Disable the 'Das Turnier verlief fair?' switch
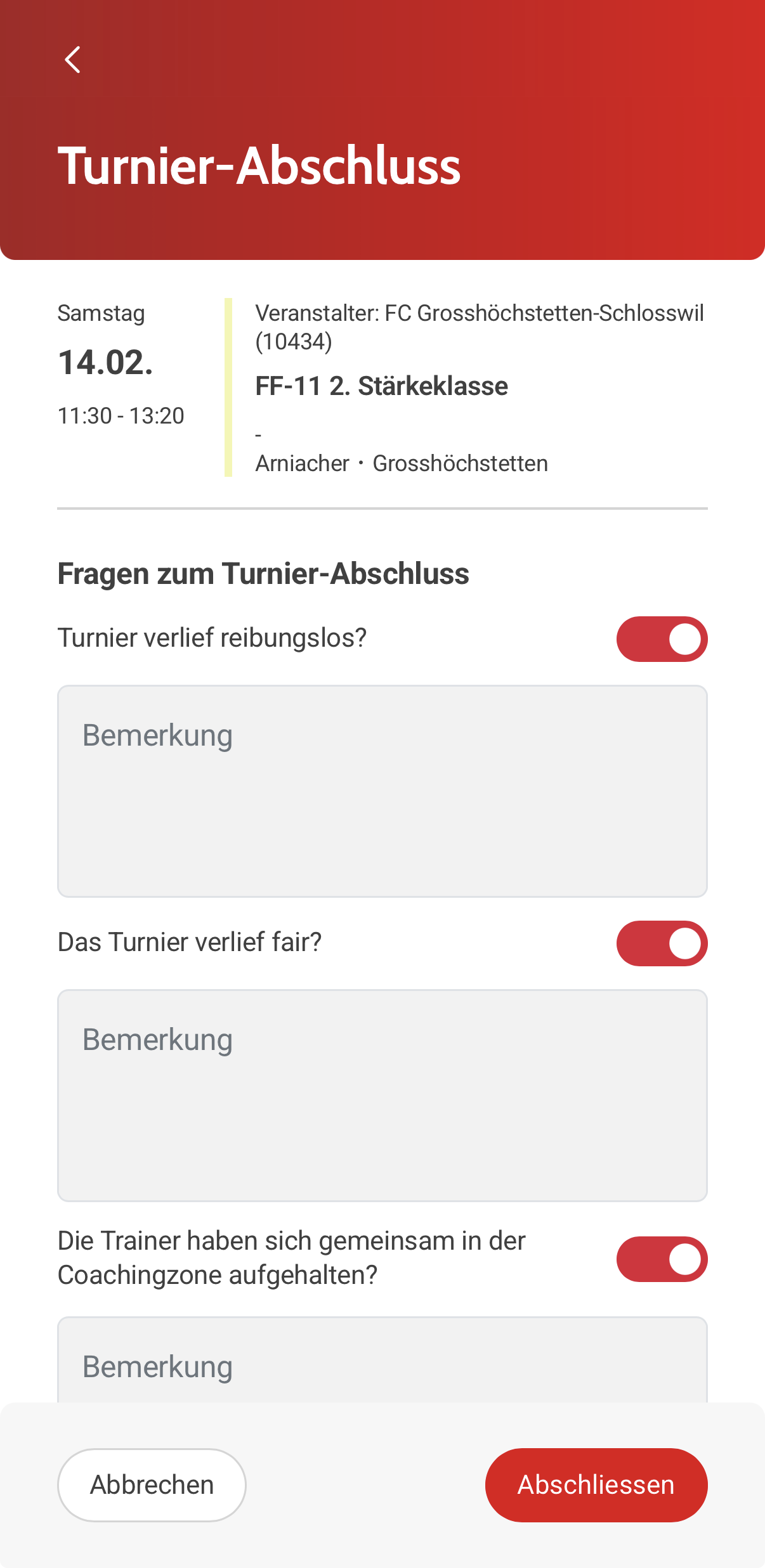 tap(662, 943)
